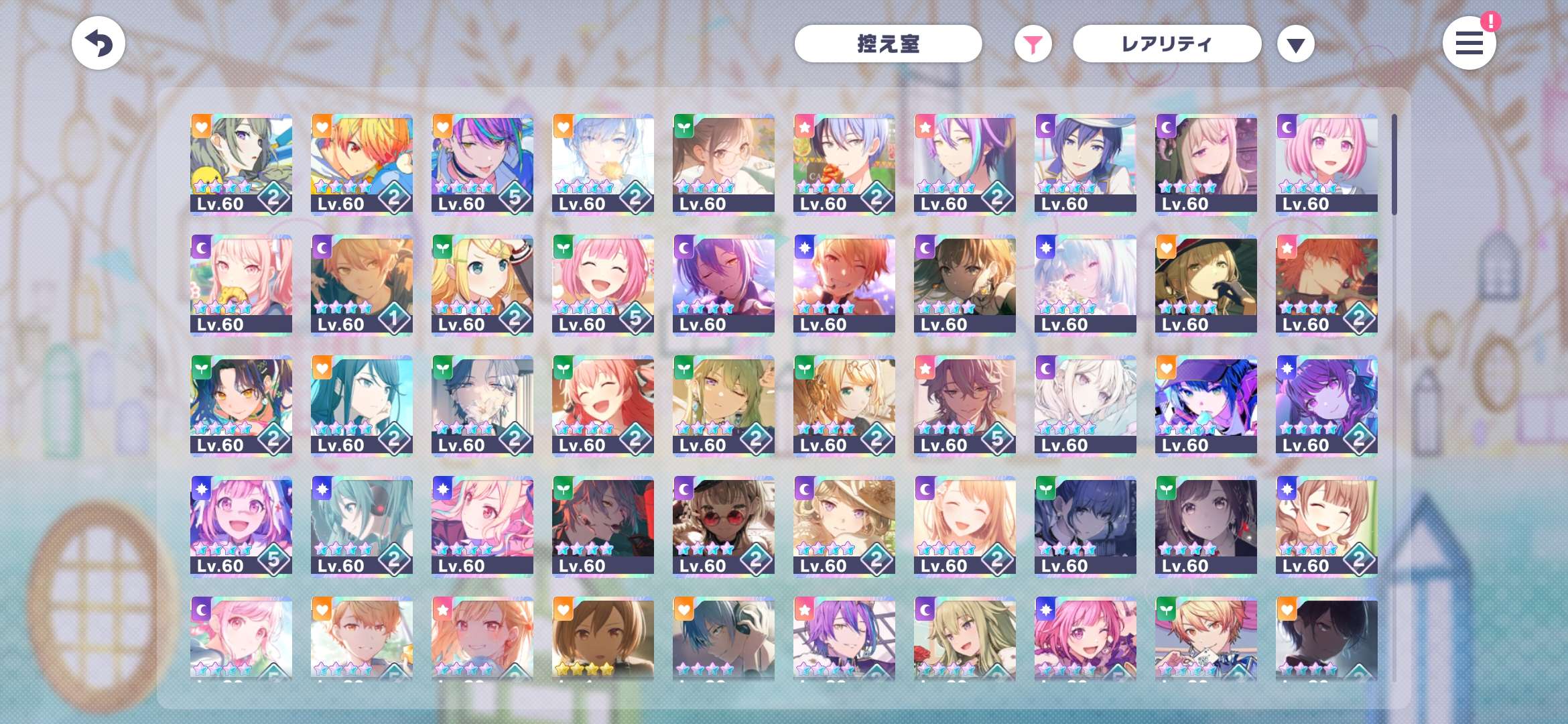This screenshot has width=1568, height=724.
Task: Open the pink bob-haired girl card
Action: pyautogui.click(x=1326, y=163)
